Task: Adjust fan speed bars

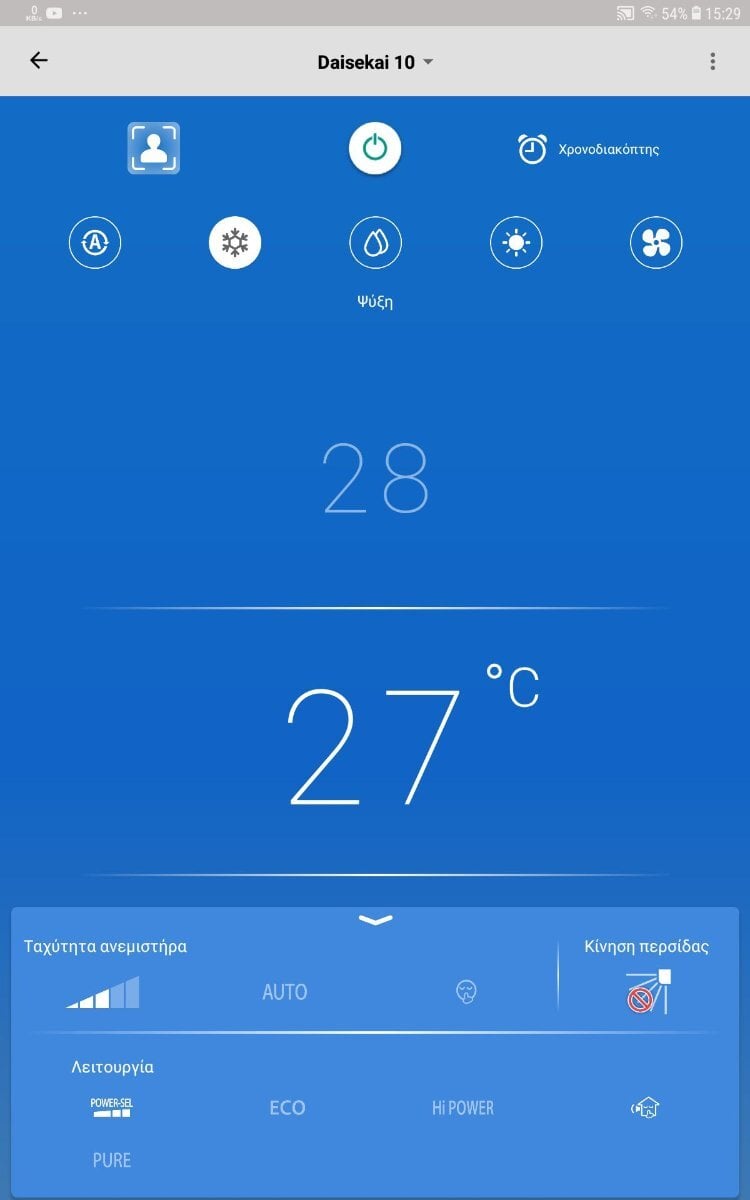Action: [103, 992]
